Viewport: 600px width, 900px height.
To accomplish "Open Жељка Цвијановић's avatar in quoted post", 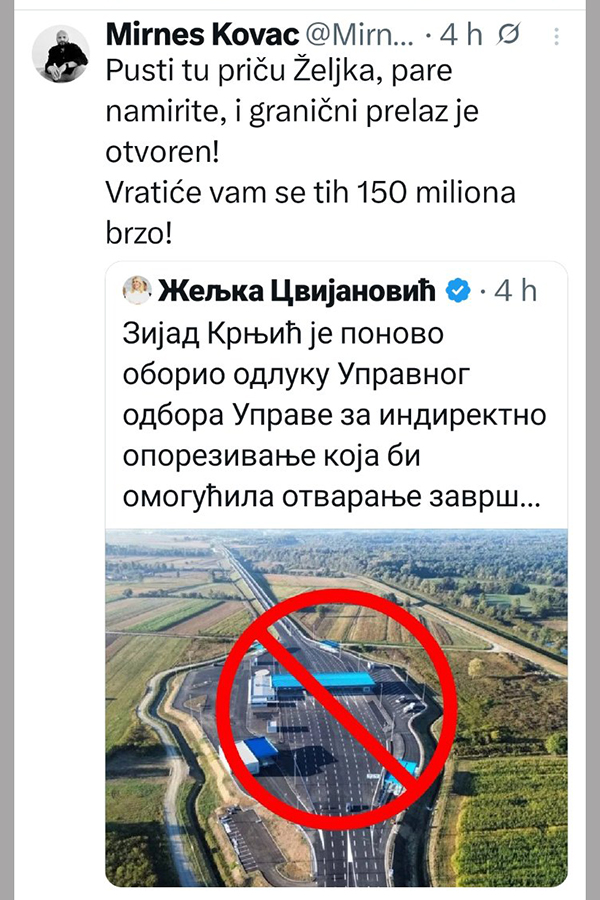I will coord(137,291).
